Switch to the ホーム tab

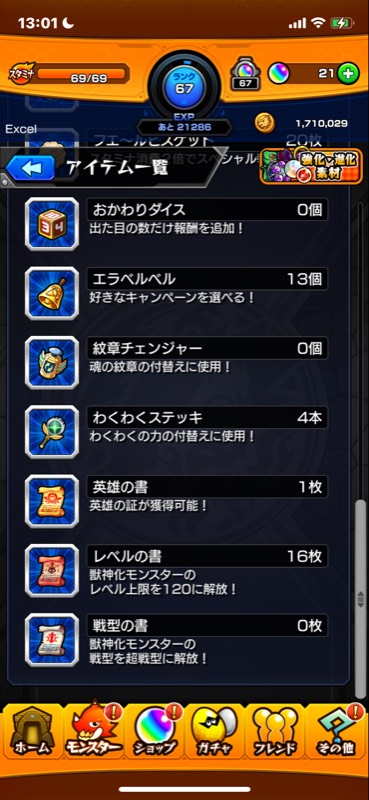[32, 731]
